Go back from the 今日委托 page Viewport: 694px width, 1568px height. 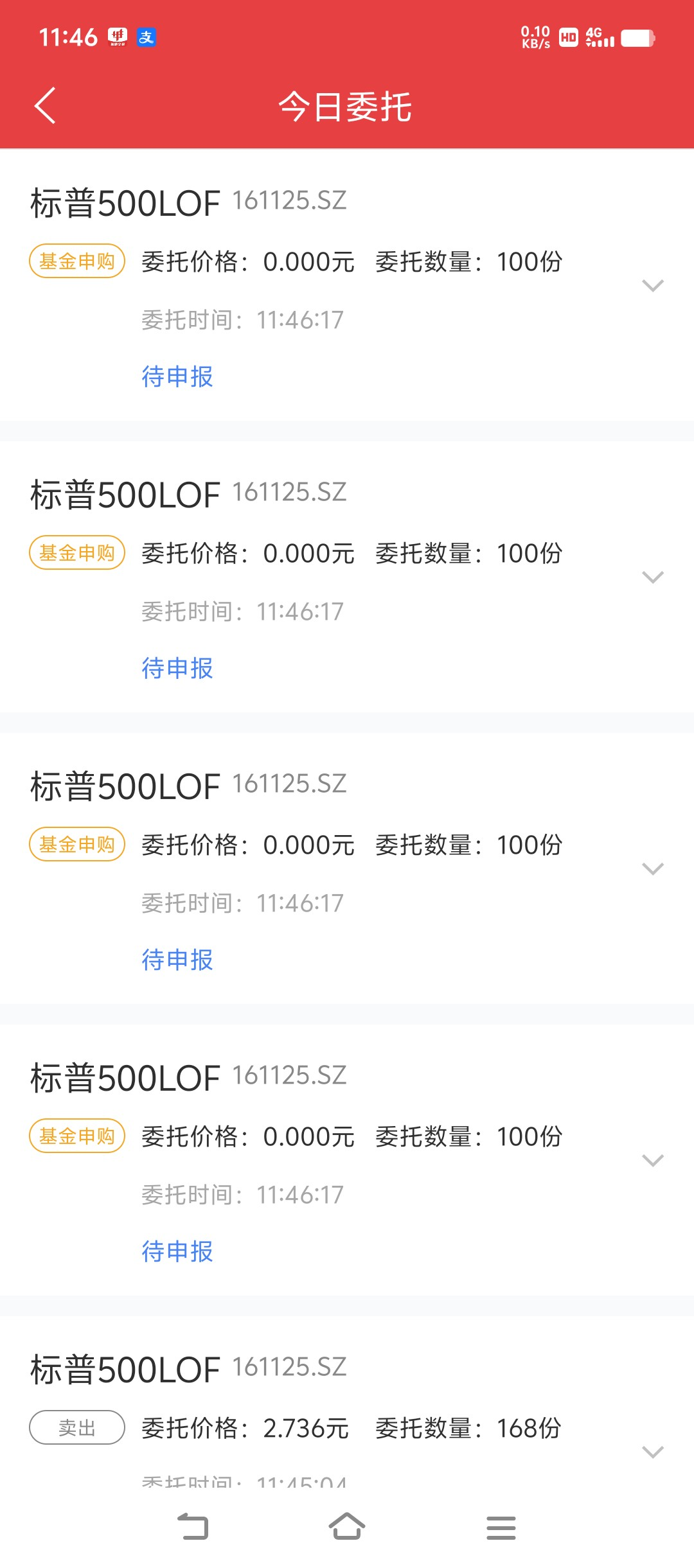[45, 105]
